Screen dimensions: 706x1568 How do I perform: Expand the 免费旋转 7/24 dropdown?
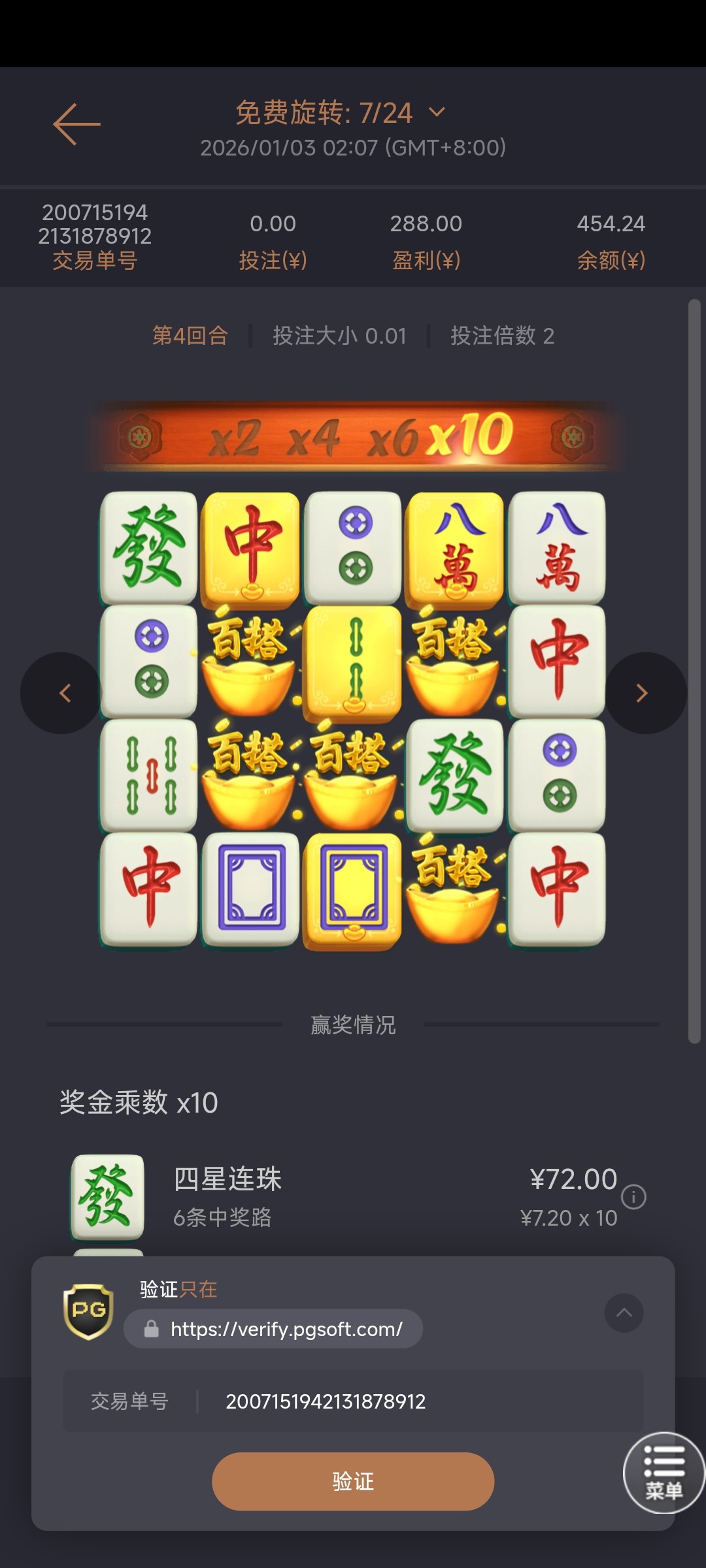pyautogui.click(x=437, y=112)
